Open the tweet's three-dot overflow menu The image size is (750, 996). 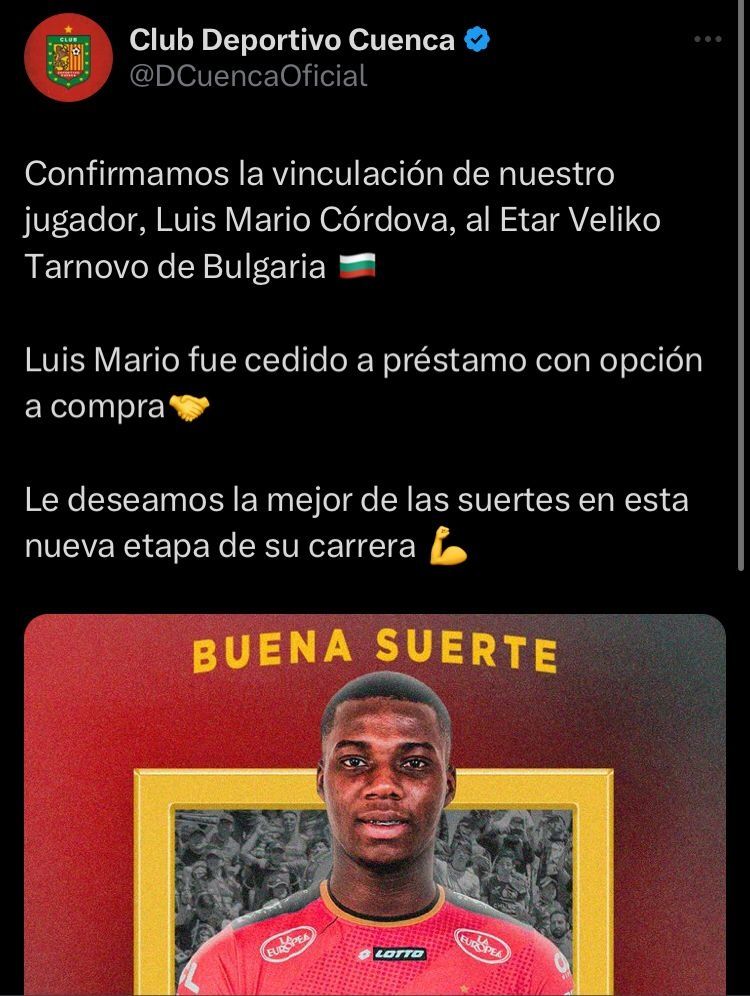tap(707, 39)
